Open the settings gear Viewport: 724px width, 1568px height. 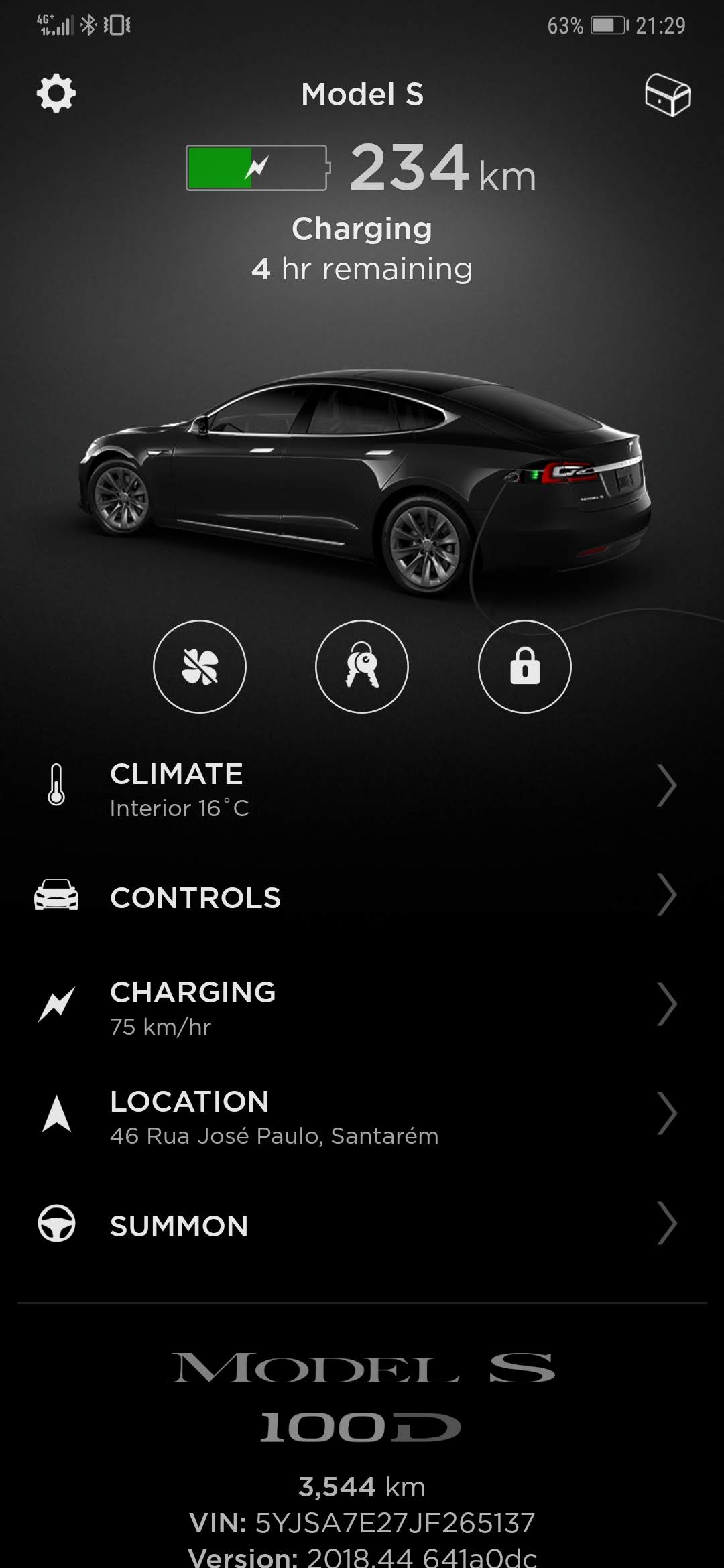[56, 94]
